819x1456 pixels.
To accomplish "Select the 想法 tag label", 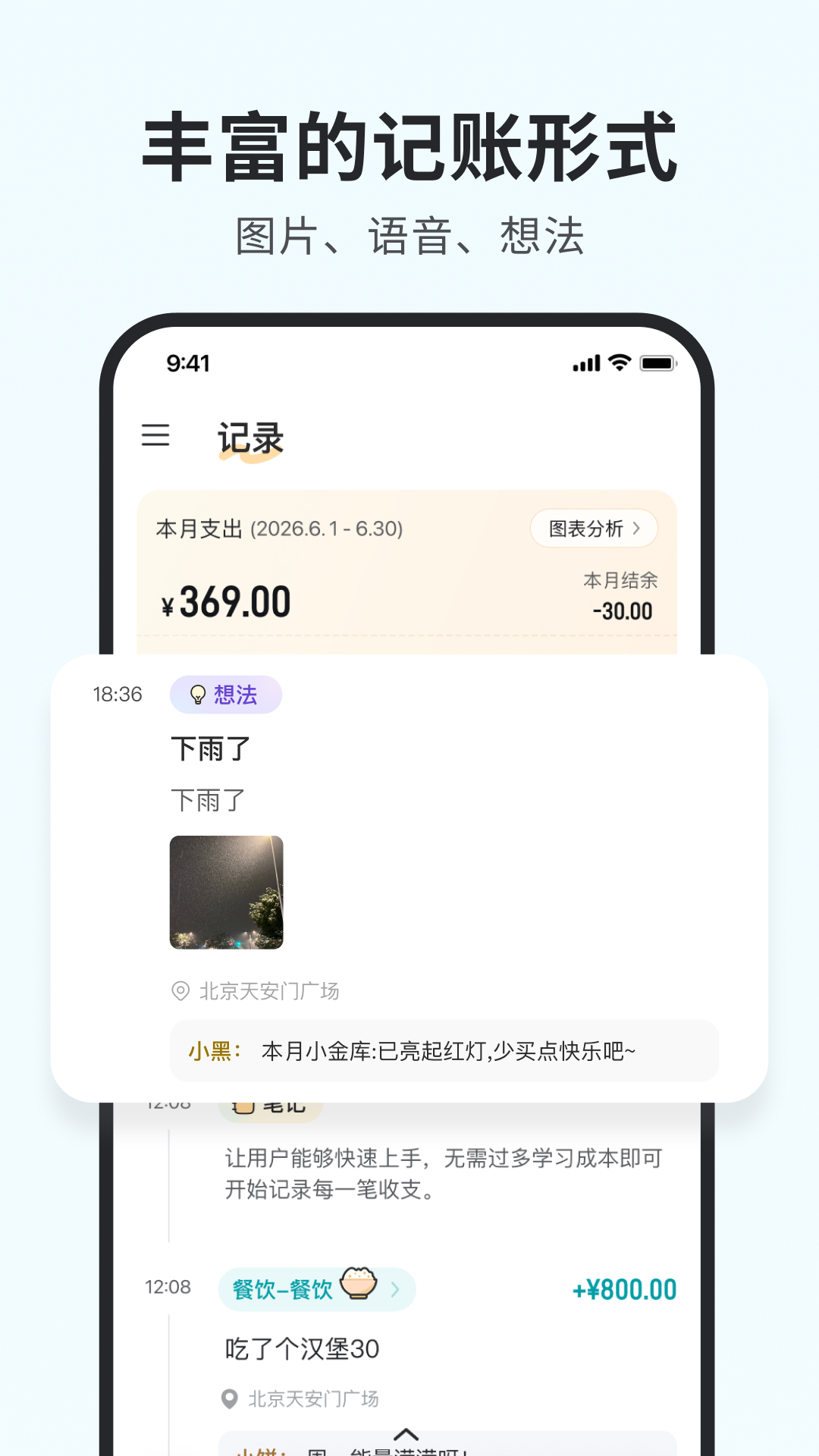I will (x=235, y=694).
